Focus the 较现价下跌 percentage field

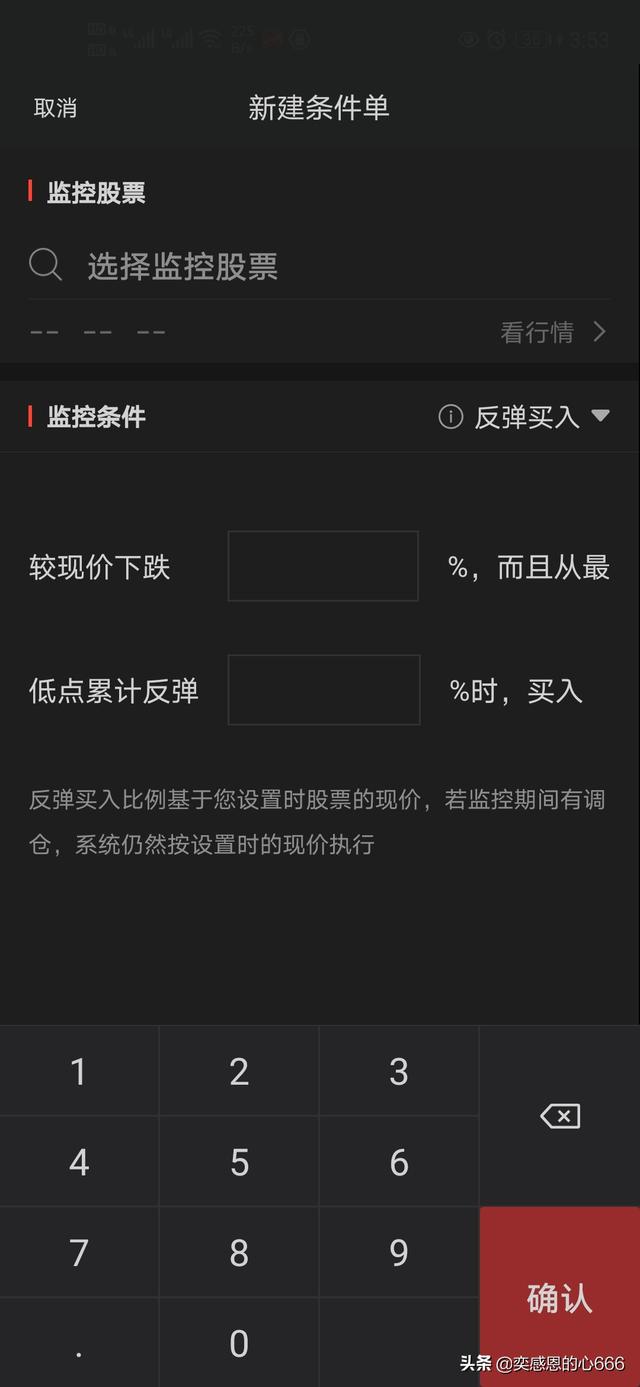click(x=323, y=566)
